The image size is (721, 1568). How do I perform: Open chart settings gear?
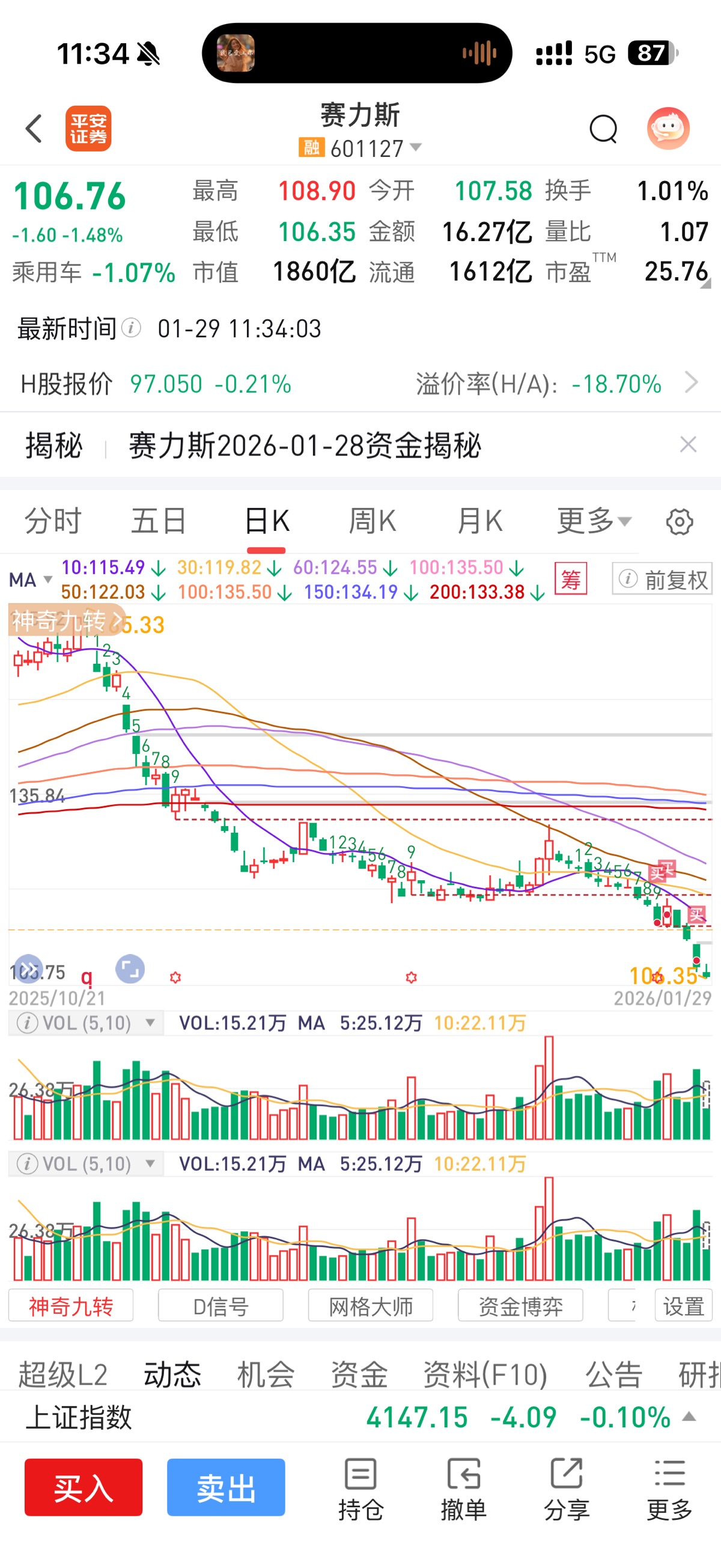pyautogui.click(x=679, y=522)
